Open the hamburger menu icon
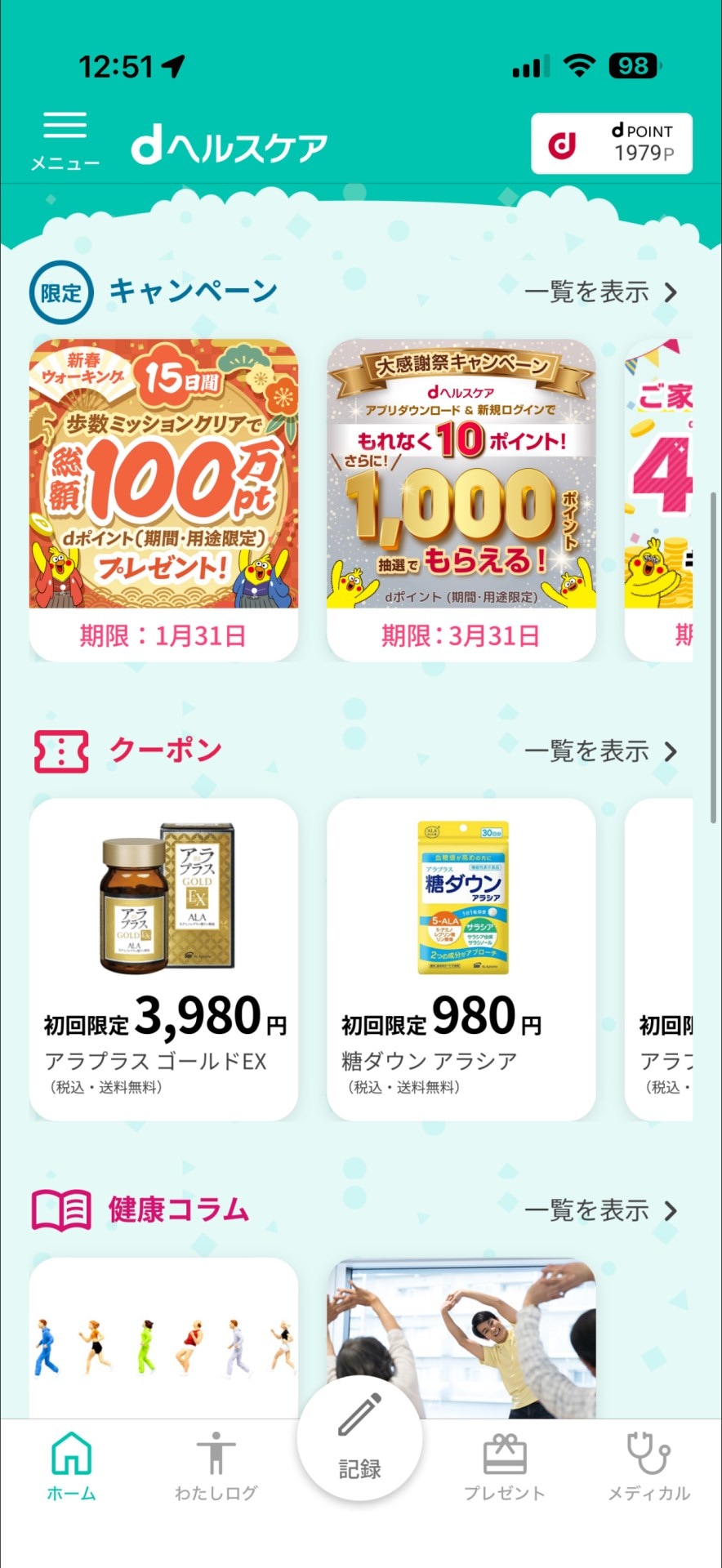 click(65, 127)
